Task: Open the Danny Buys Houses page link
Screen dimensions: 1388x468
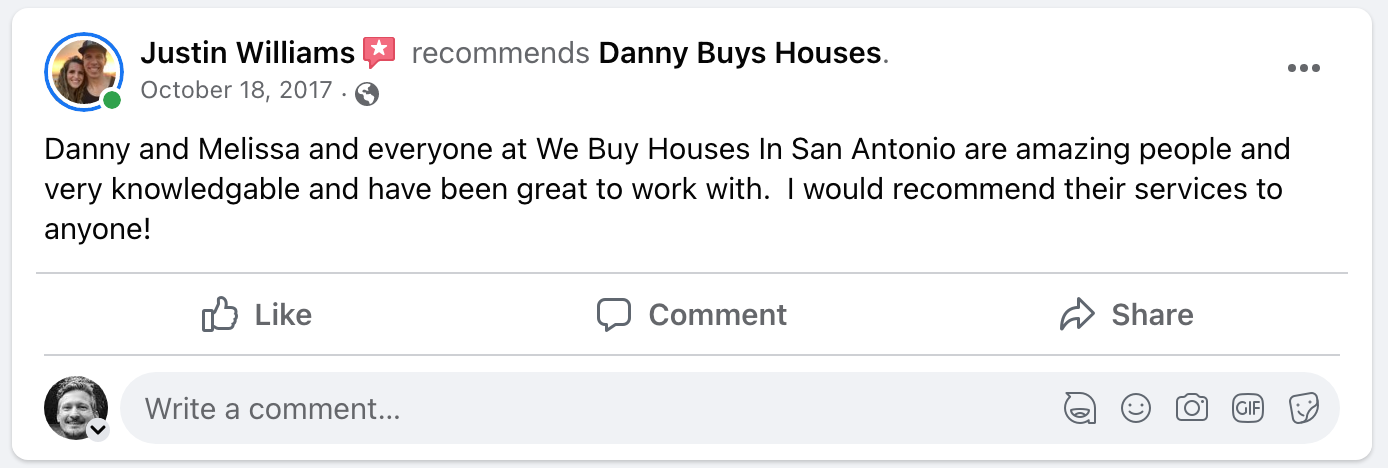Action: pos(740,52)
